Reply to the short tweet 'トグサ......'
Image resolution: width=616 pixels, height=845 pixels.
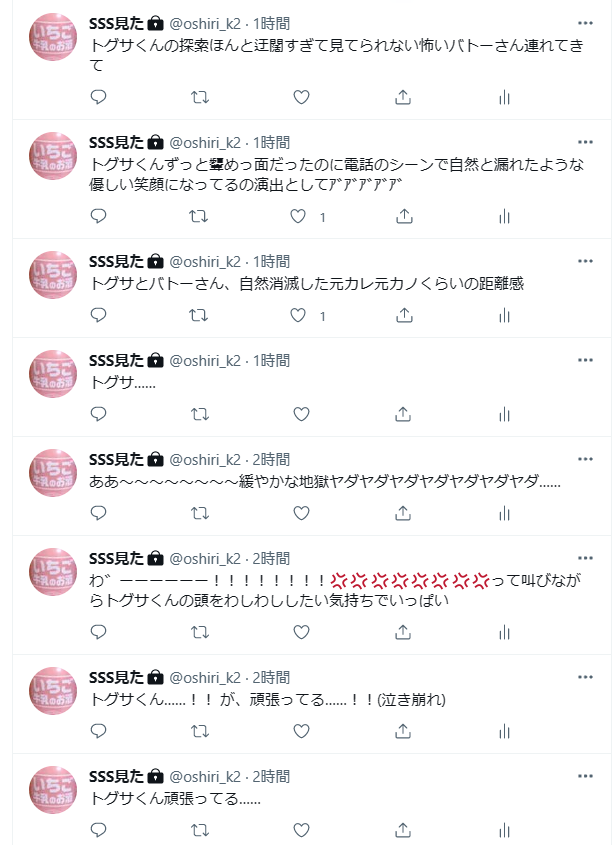(98, 413)
